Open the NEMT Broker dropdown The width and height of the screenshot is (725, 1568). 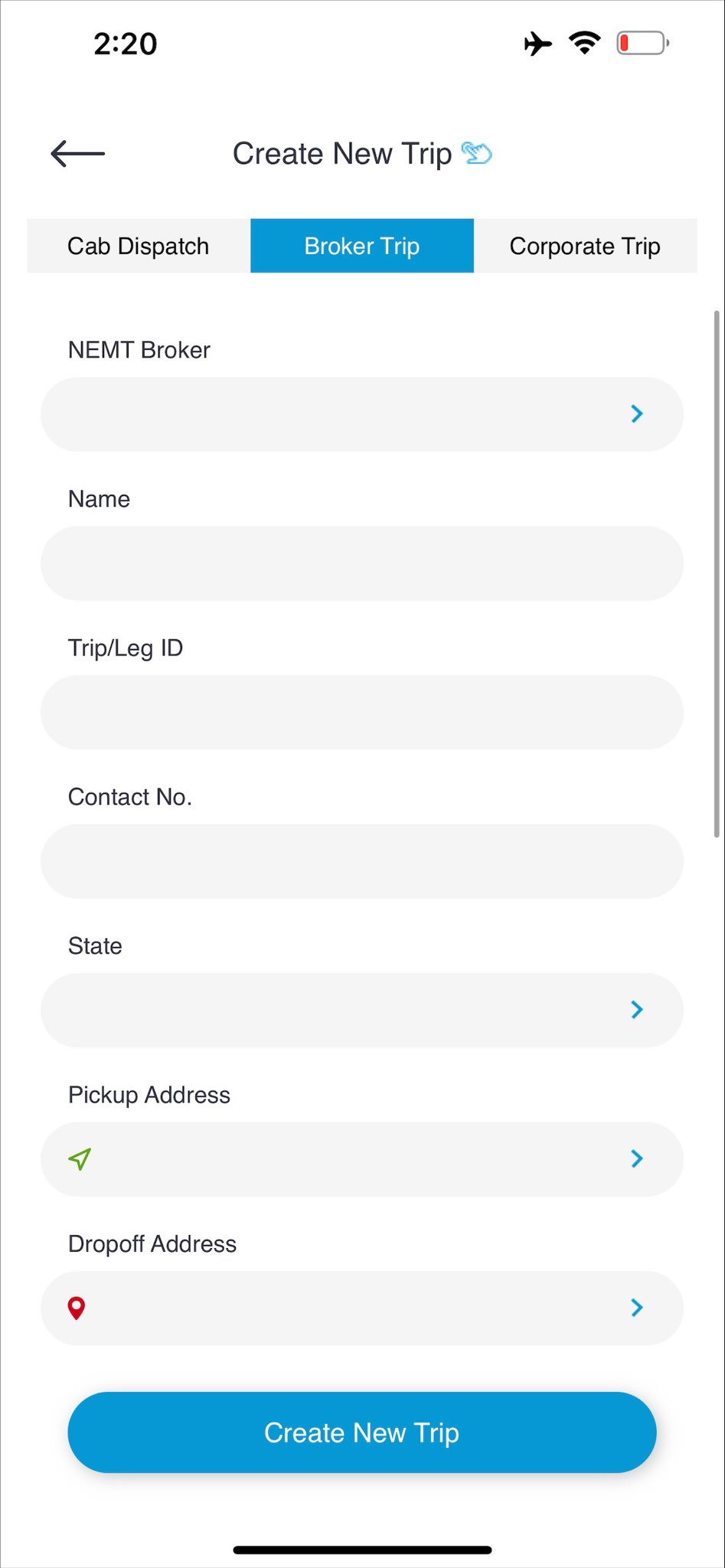pos(362,414)
